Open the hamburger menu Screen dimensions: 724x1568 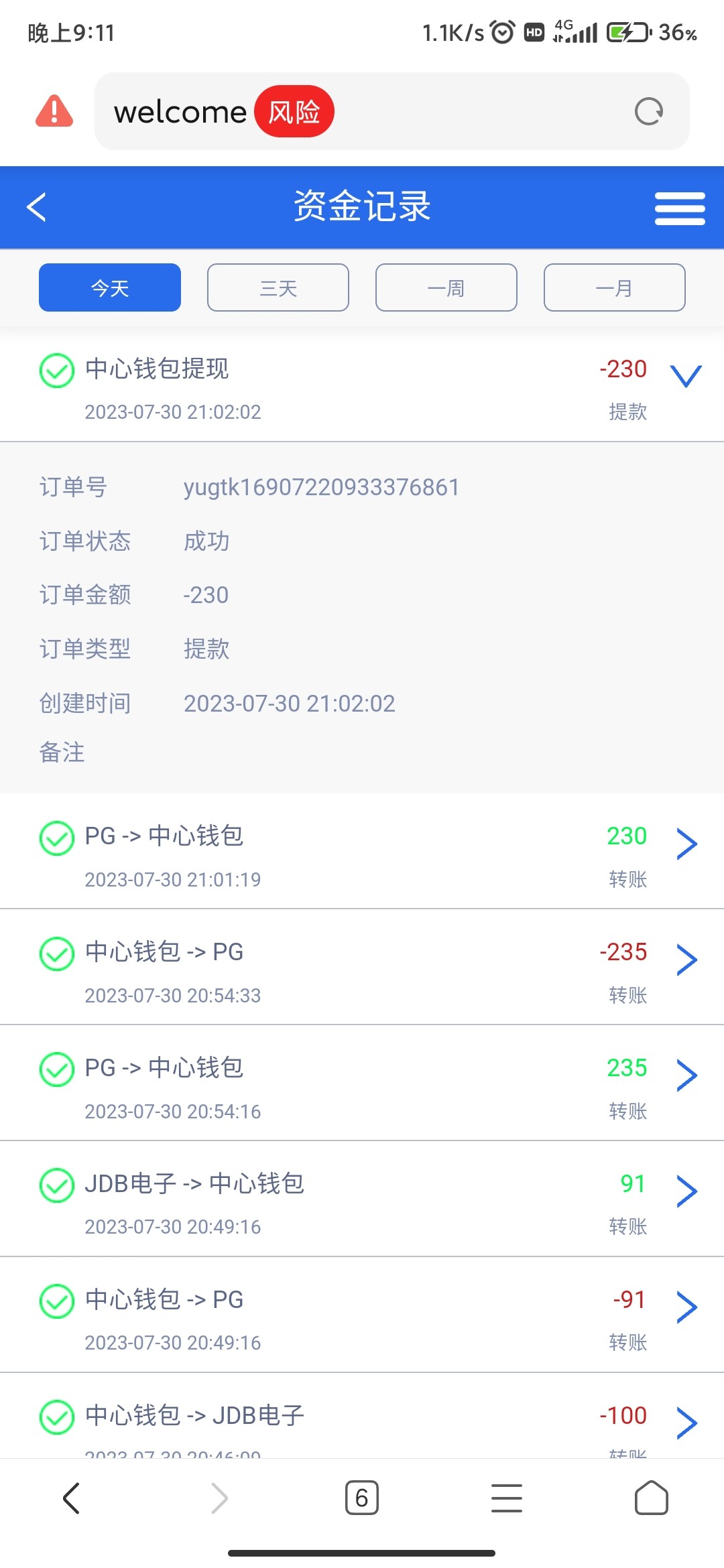679,208
